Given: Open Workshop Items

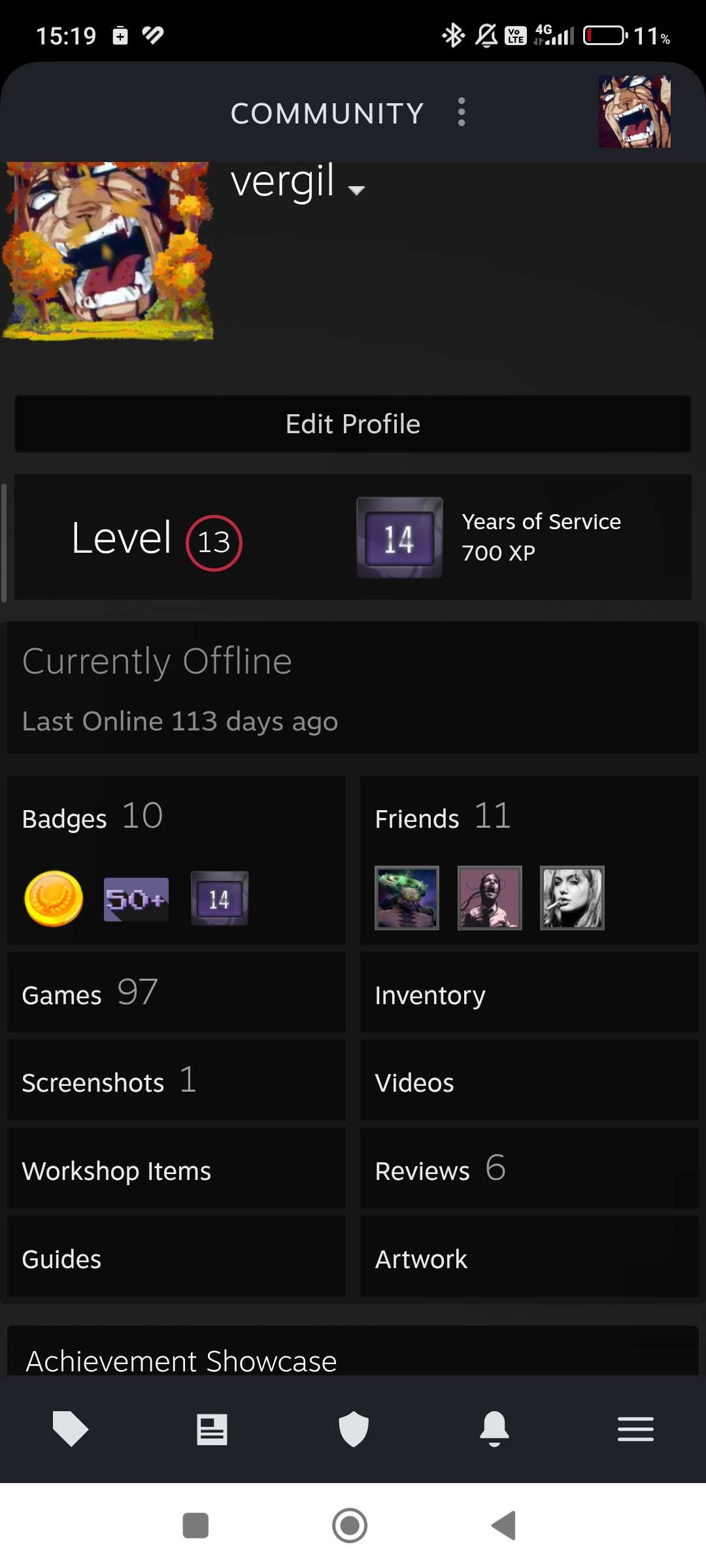Looking at the screenshot, I should point(116,1170).
